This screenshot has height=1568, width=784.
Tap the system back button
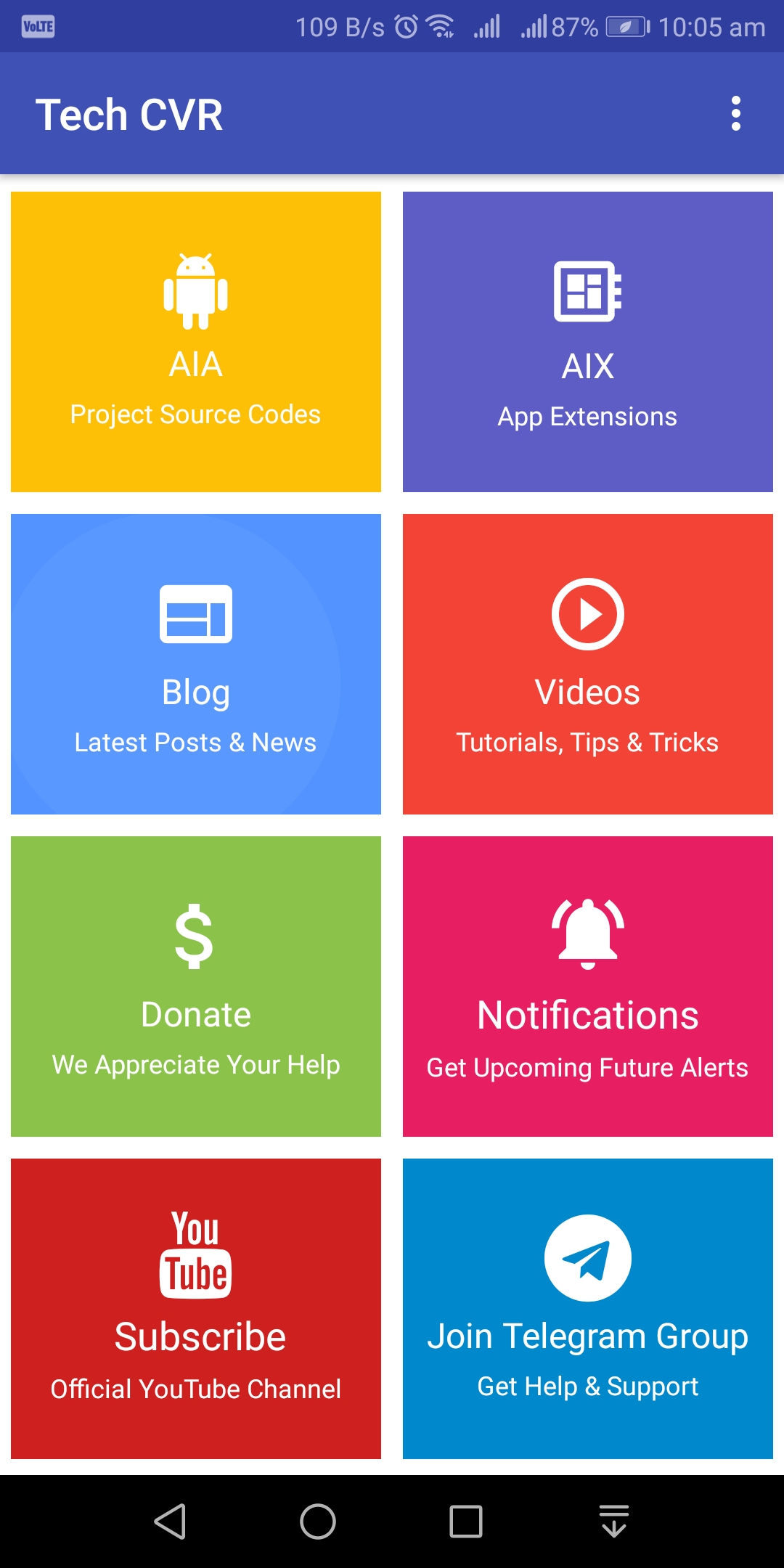click(171, 1521)
